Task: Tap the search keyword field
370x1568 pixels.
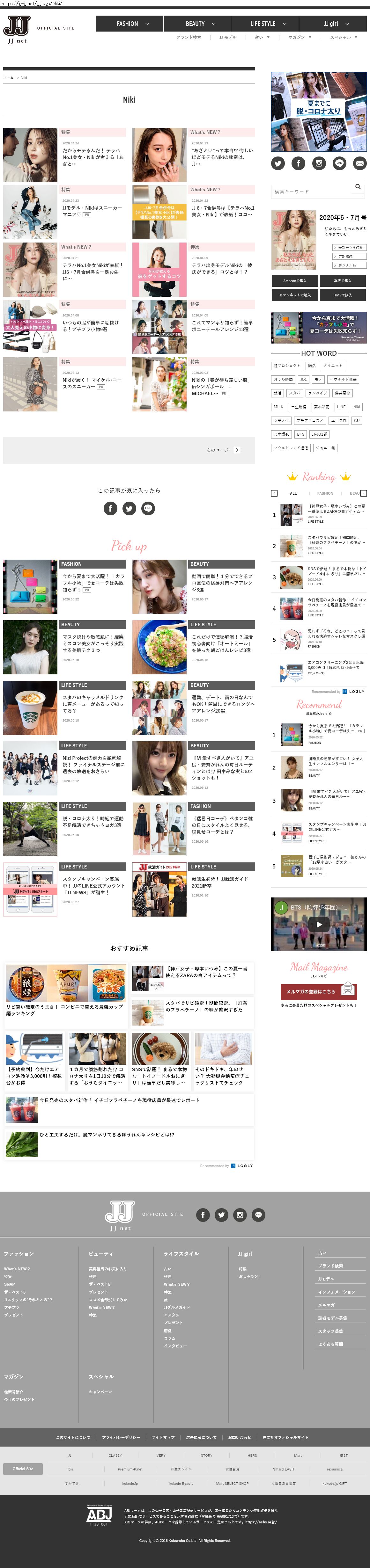Action: click(x=311, y=191)
